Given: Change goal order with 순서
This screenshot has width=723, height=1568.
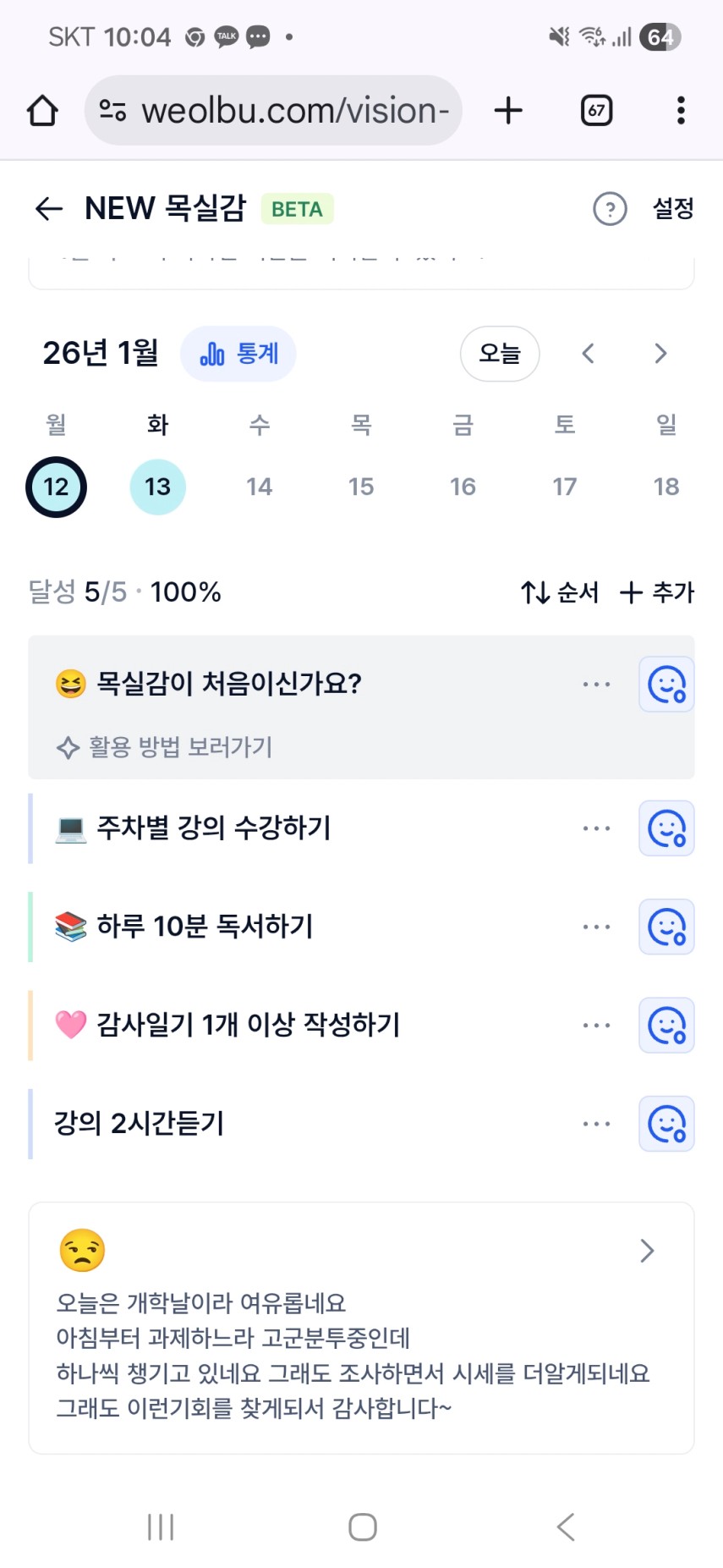Looking at the screenshot, I should [560, 592].
